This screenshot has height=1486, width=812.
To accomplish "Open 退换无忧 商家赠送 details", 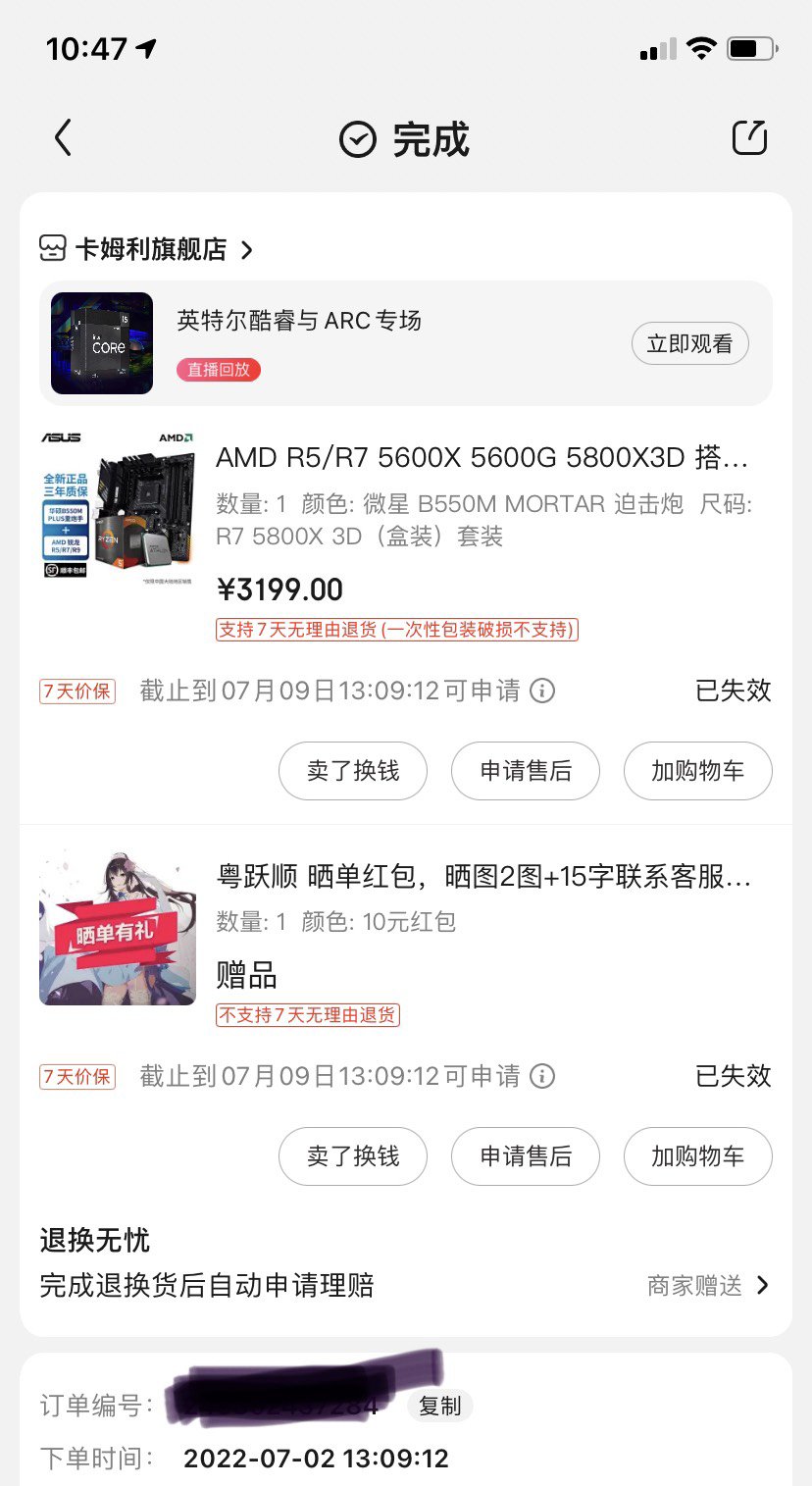I will click(708, 1285).
